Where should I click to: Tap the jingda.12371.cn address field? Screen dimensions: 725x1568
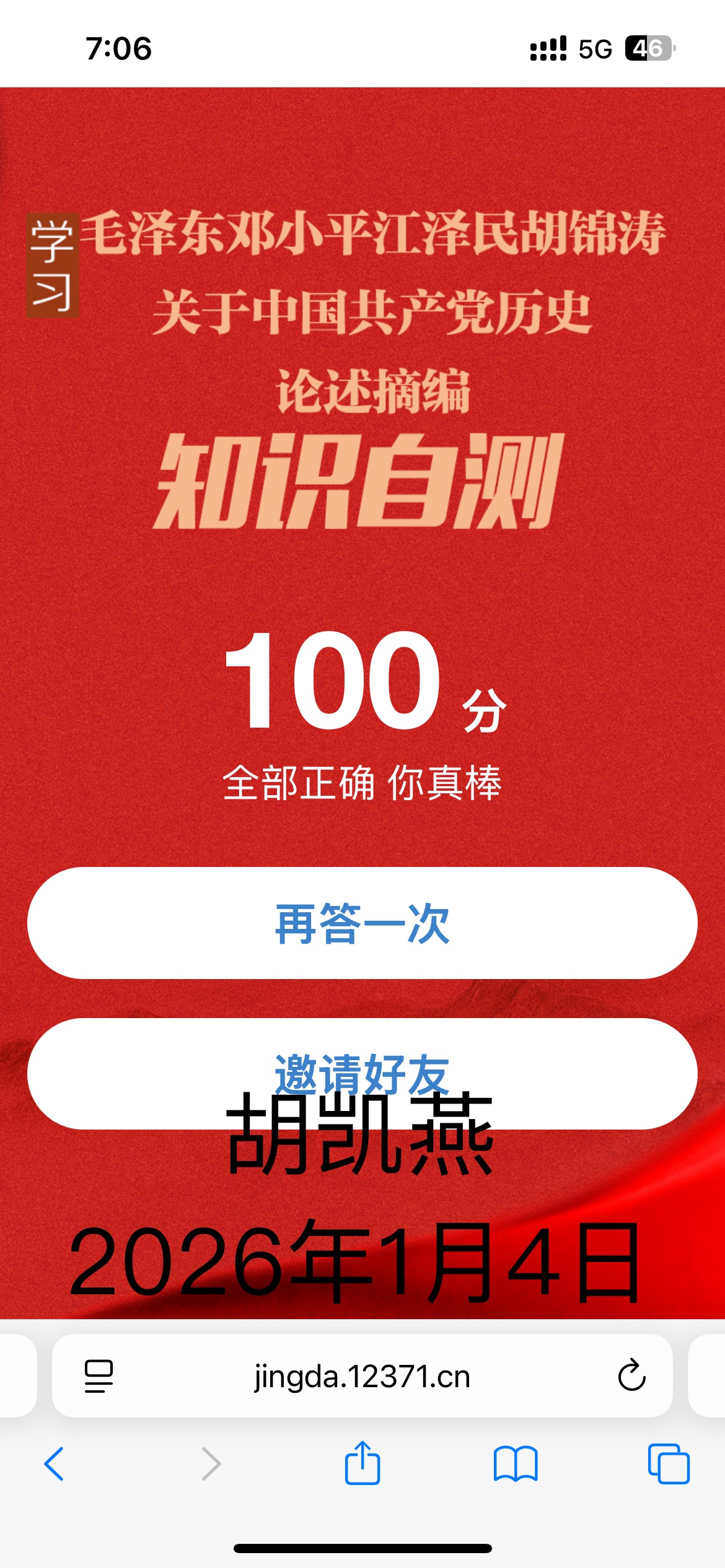tap(362, 1376)
